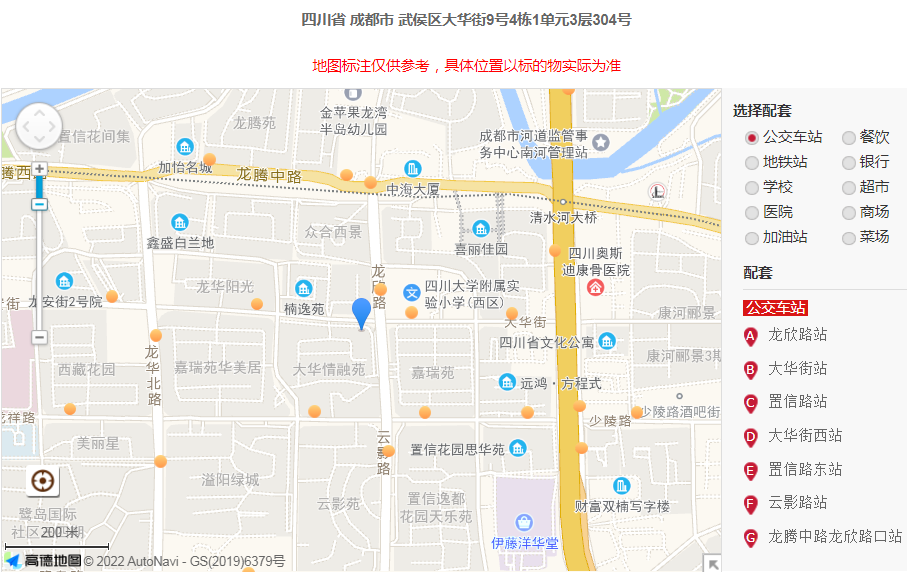Choose 地铁站 in the facilities list
907x572 pixels.
[x=752, y=162]
